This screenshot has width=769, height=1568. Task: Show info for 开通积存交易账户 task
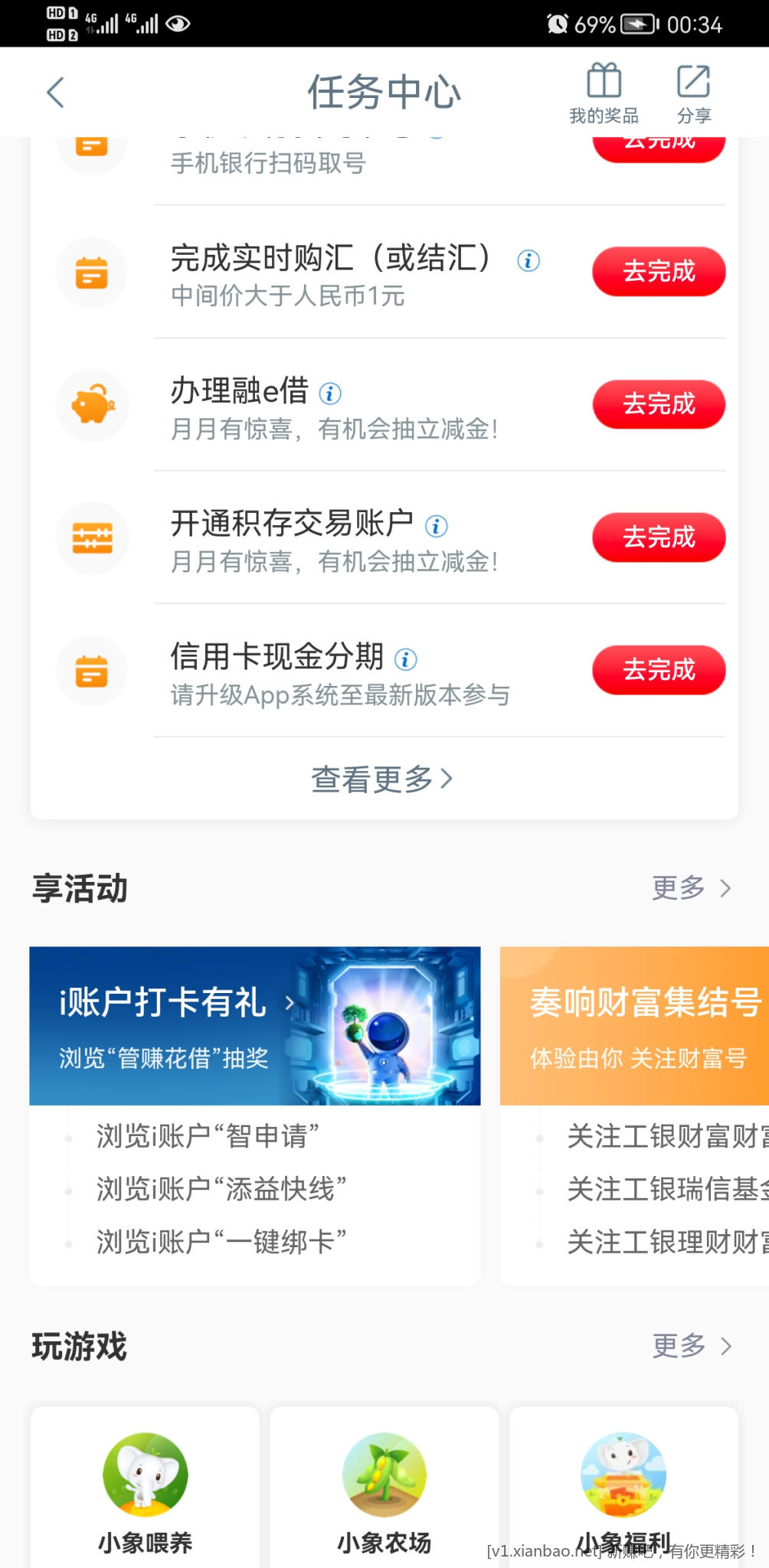437,526
